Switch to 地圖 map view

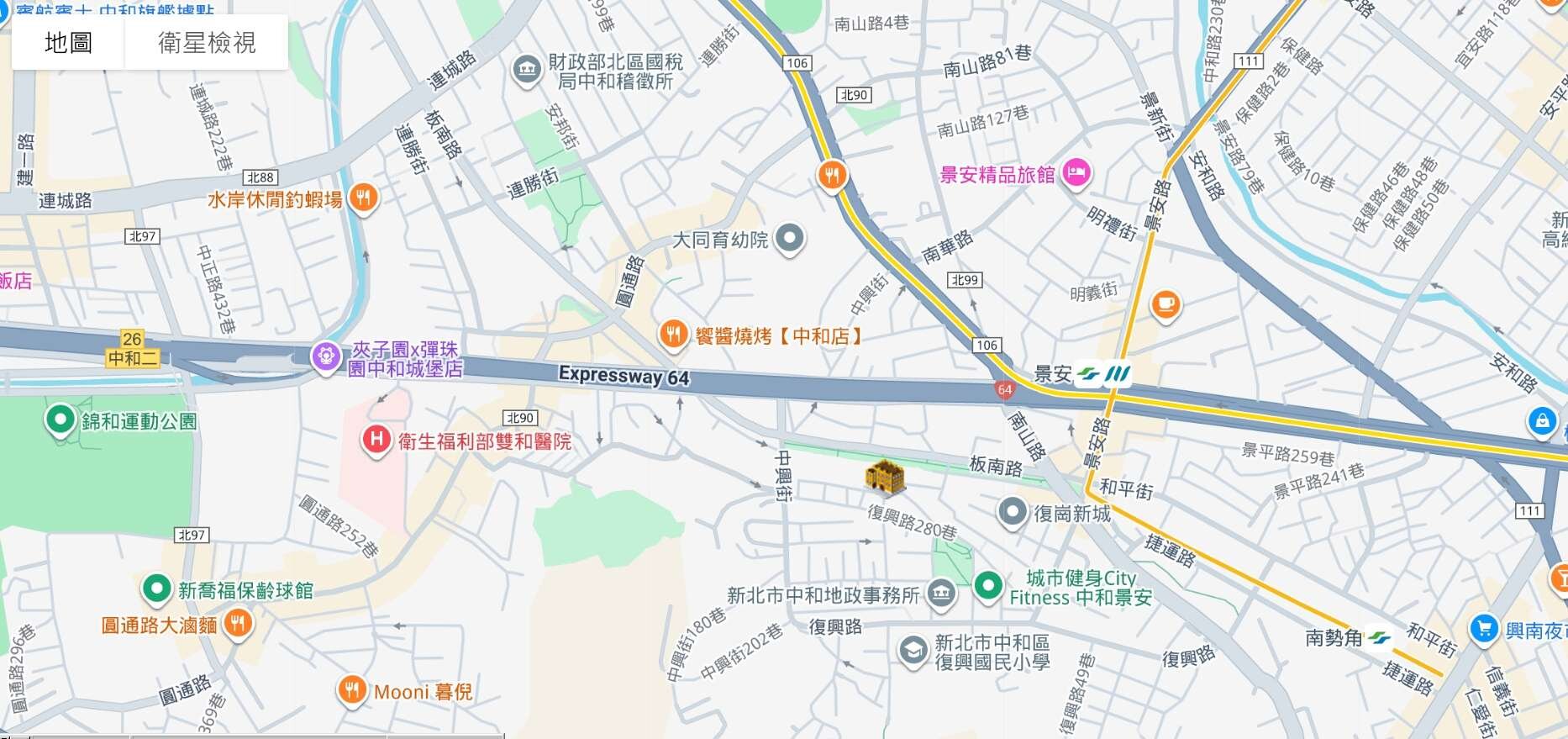click(68, 43)
